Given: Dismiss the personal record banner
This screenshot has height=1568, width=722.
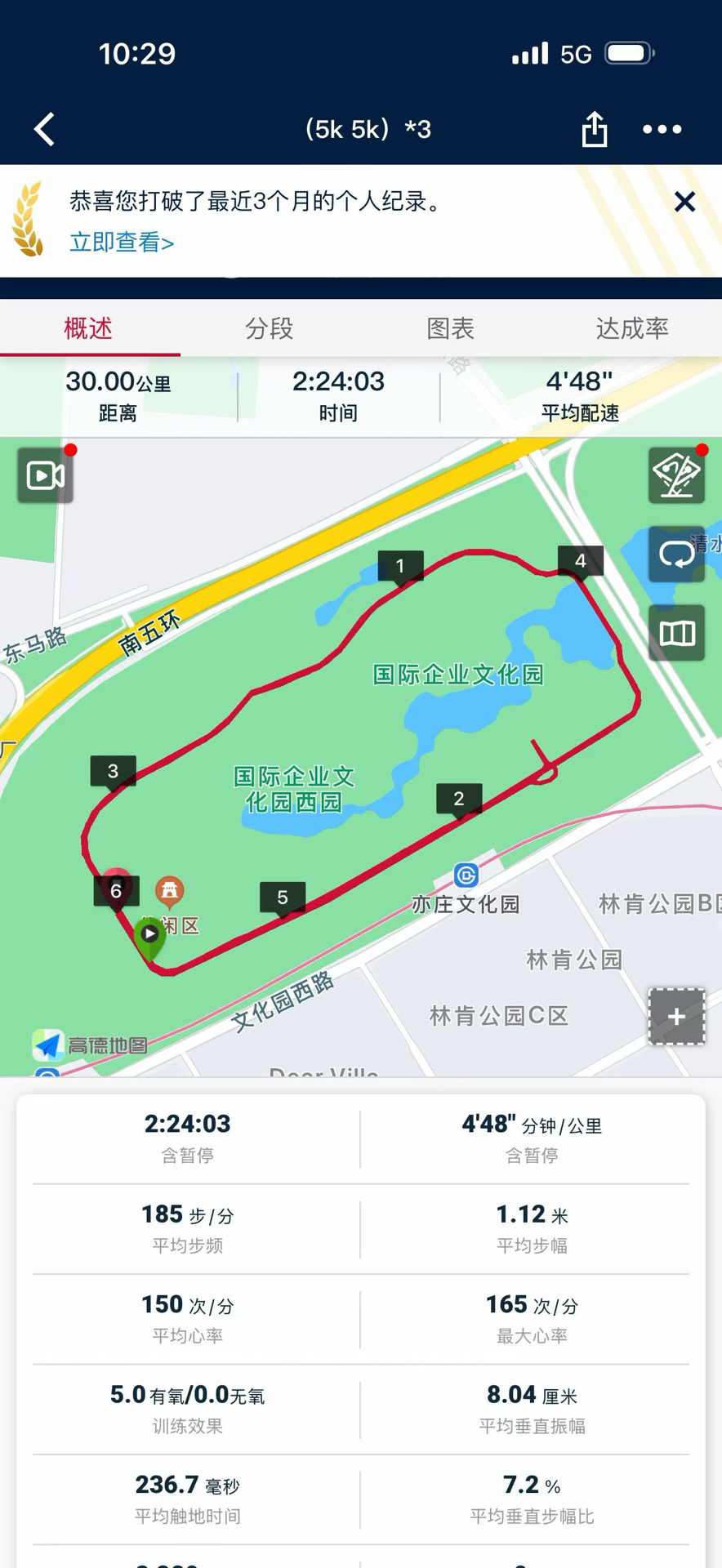Looking at the screenshot, I should click(684, 202).
